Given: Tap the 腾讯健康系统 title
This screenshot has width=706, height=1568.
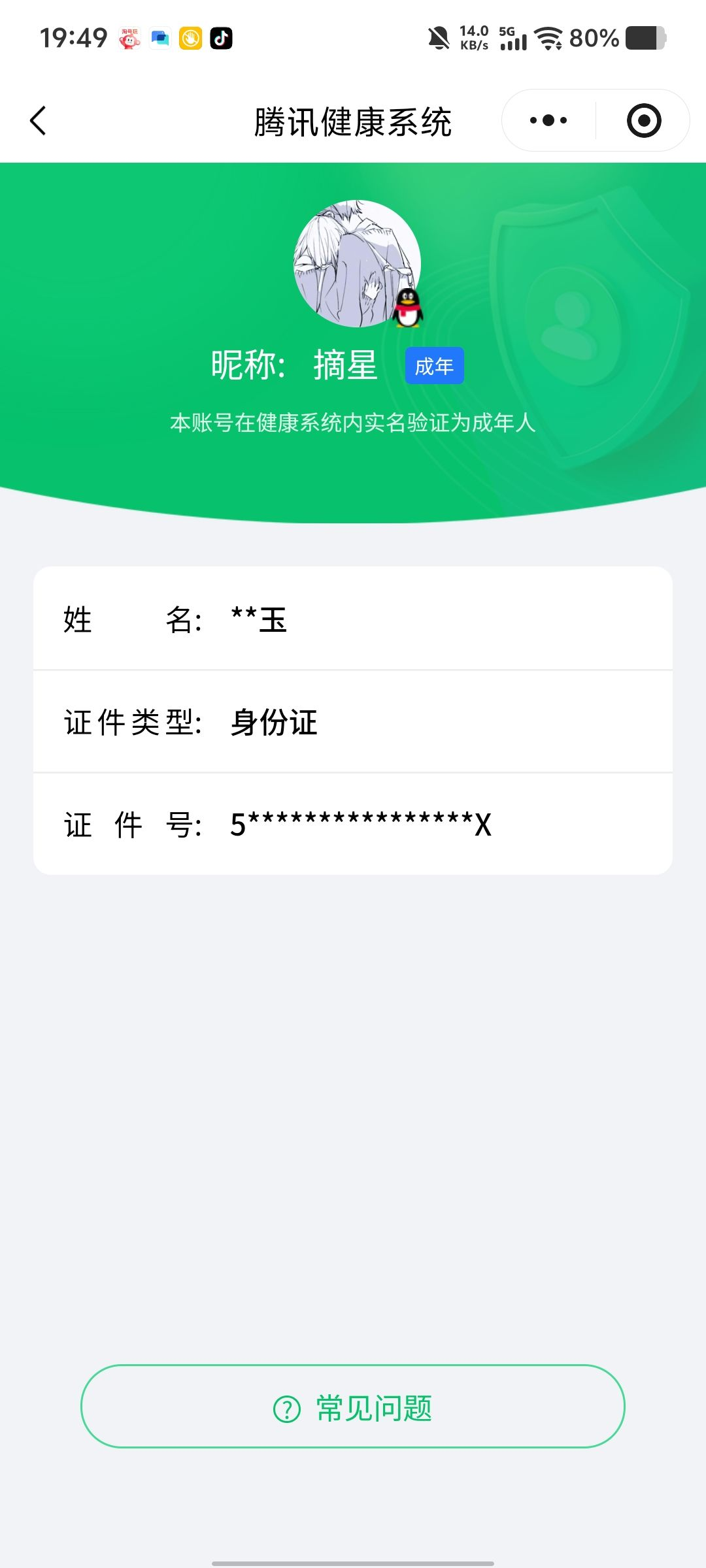Looking at the screenshot, I should 353,120.
